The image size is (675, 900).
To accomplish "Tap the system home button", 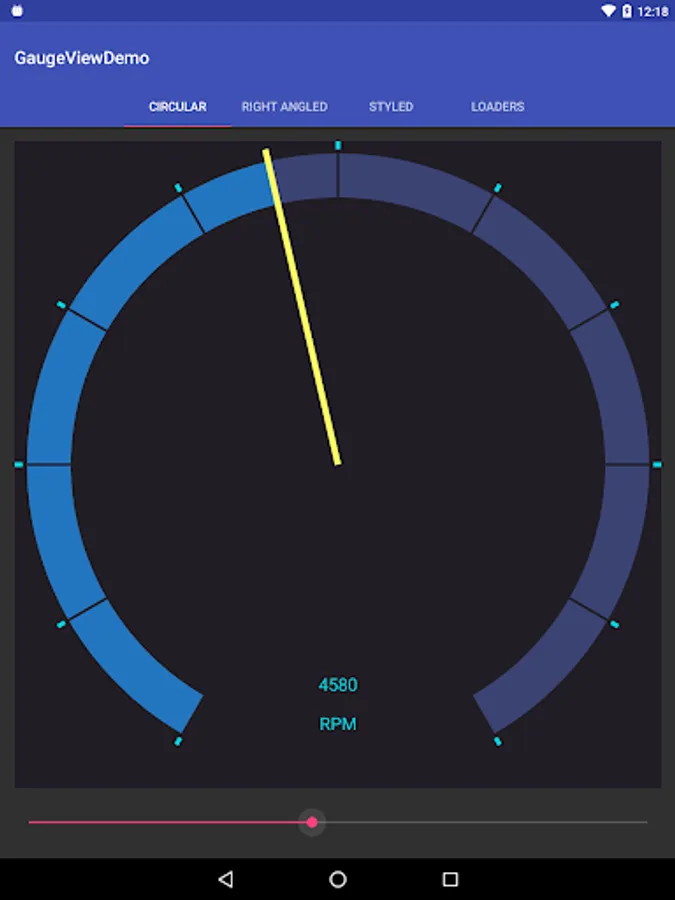I will tap(338, 879).
